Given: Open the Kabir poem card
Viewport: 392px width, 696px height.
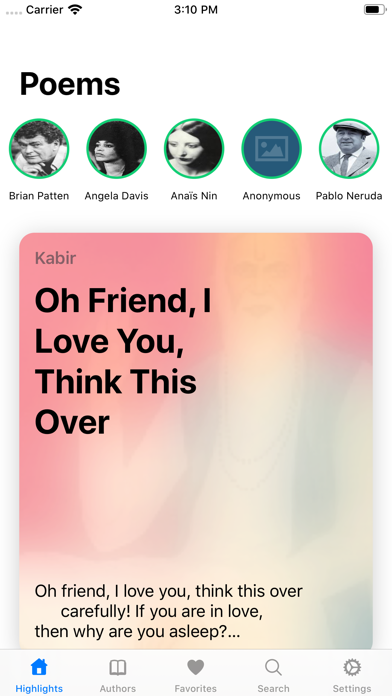Looking at the screenshot, I should click(196, 441).
